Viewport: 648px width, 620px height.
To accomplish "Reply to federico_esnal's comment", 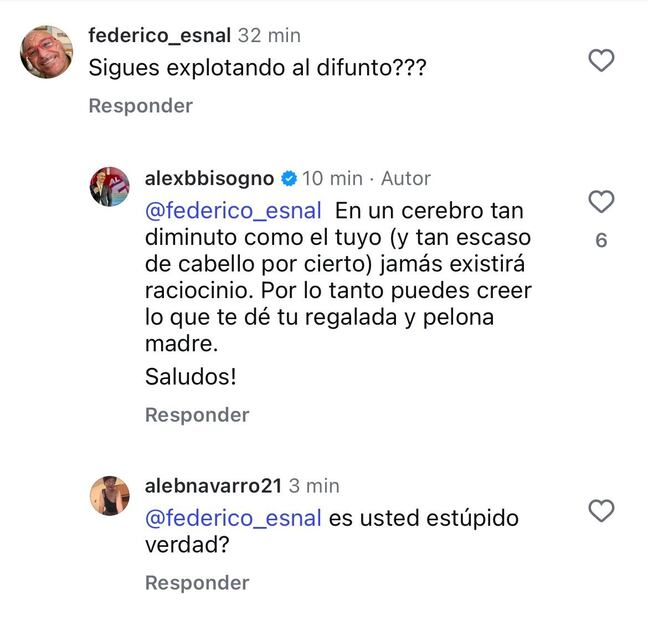I will 140,106.
